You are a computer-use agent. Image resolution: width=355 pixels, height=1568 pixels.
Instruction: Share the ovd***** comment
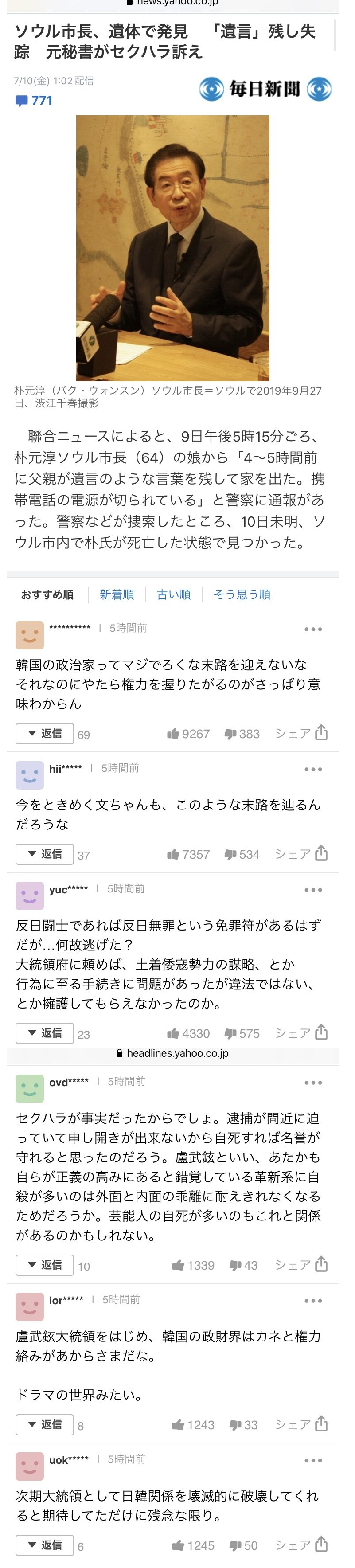coord(301,1265)
